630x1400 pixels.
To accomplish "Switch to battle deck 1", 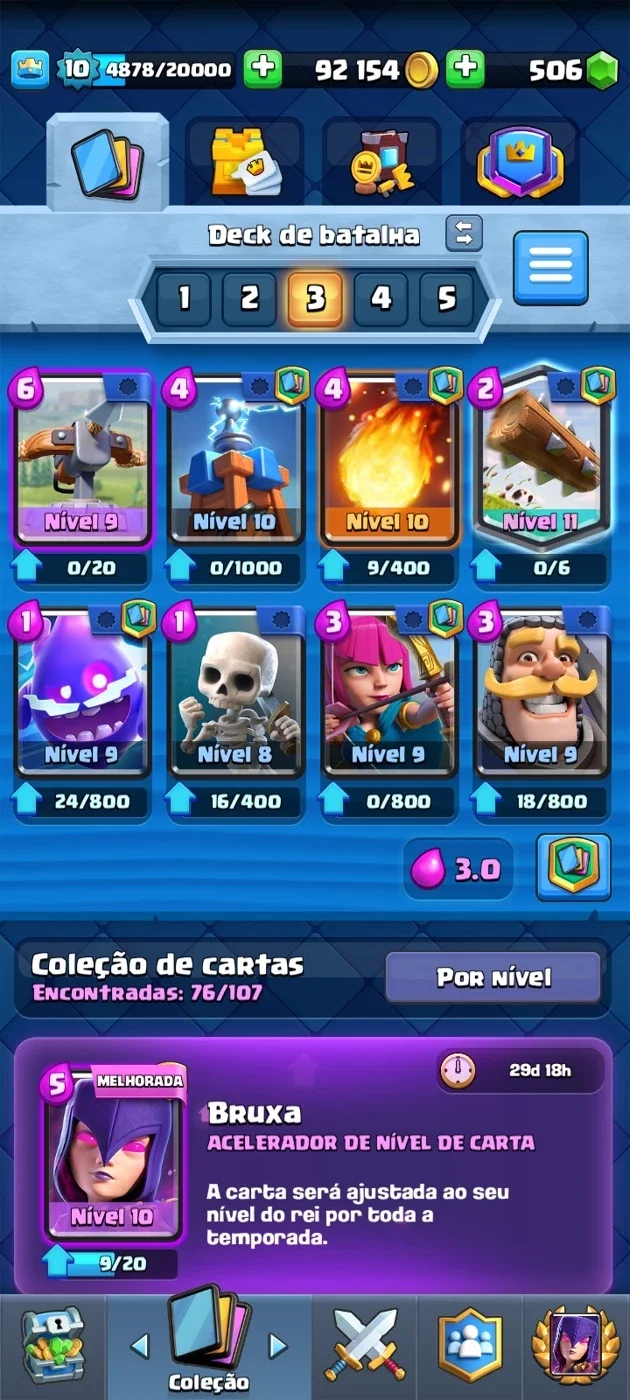I will (184, 297).
